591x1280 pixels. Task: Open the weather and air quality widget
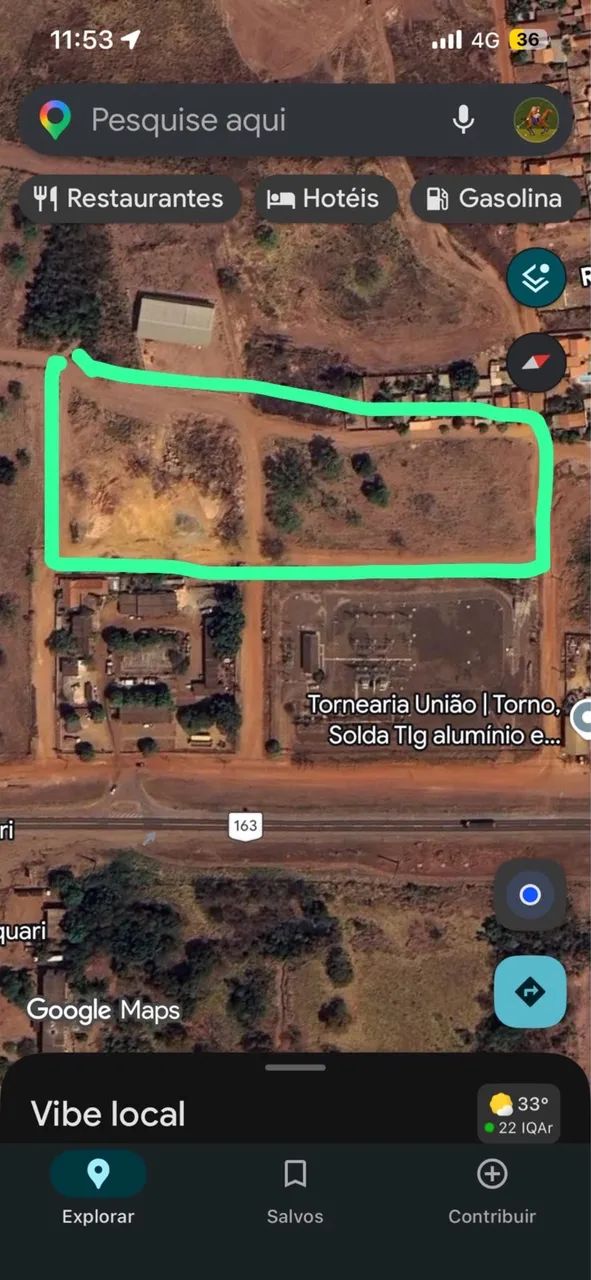pos(519,1115)
